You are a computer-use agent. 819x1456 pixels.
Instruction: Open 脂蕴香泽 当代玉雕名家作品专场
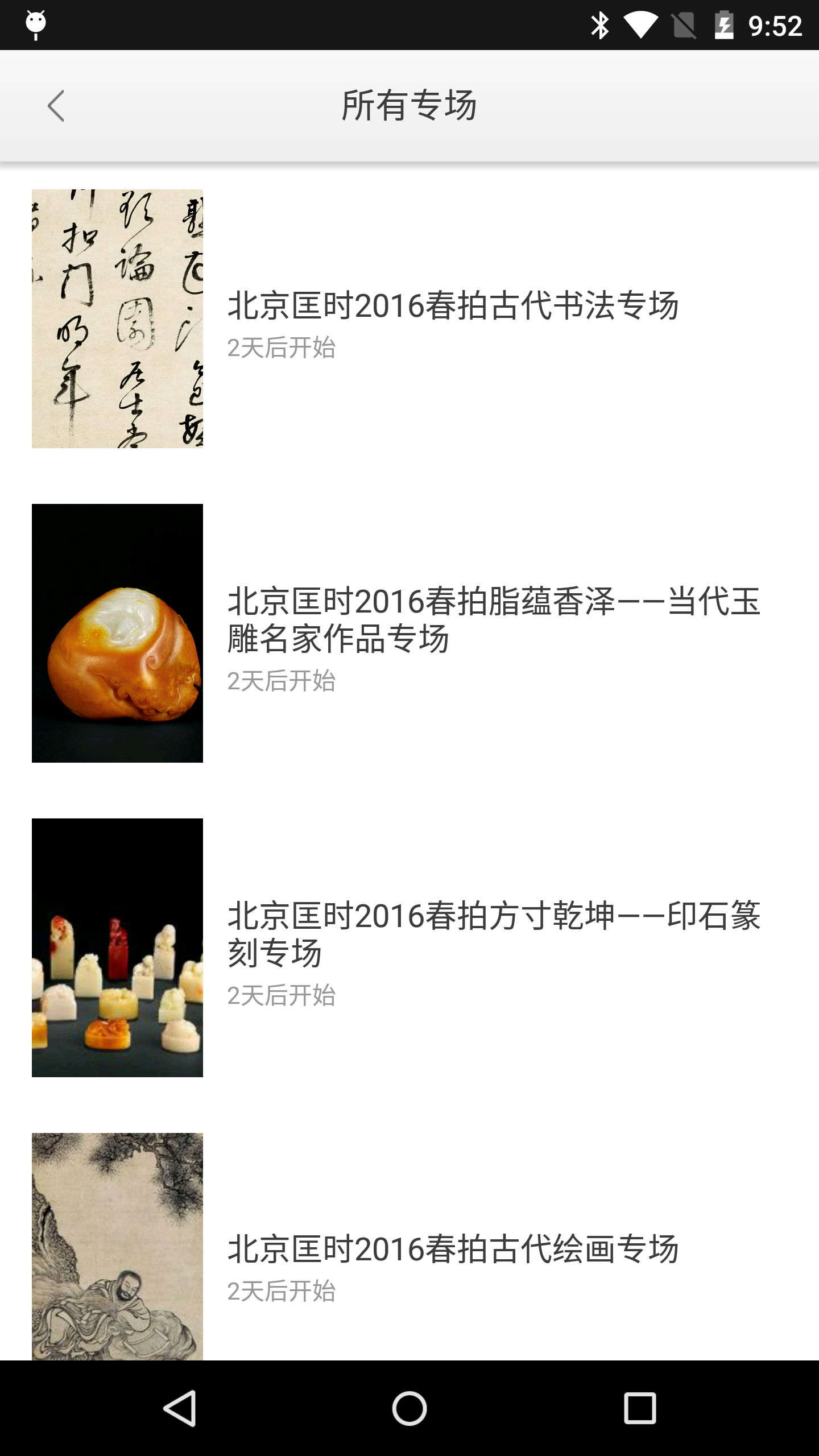(x=494, y=620)
